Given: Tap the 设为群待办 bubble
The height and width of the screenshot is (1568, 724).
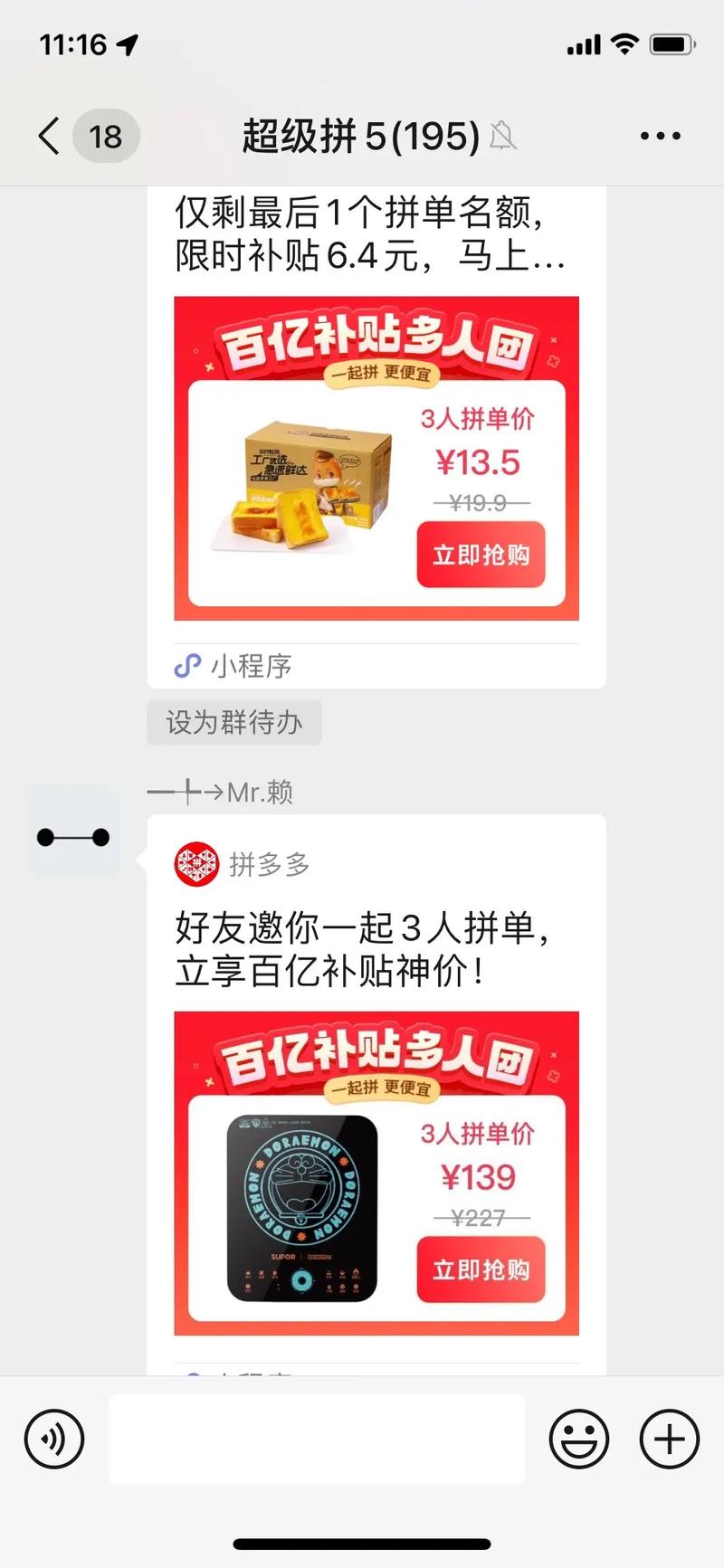Looking at the screenshot, I should click(233, 722).
